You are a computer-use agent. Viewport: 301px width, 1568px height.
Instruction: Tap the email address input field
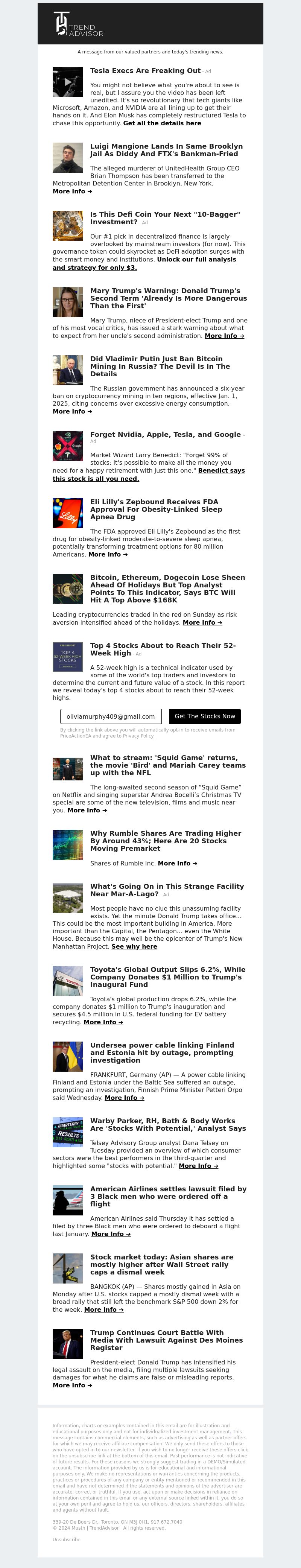pos(111,716)
